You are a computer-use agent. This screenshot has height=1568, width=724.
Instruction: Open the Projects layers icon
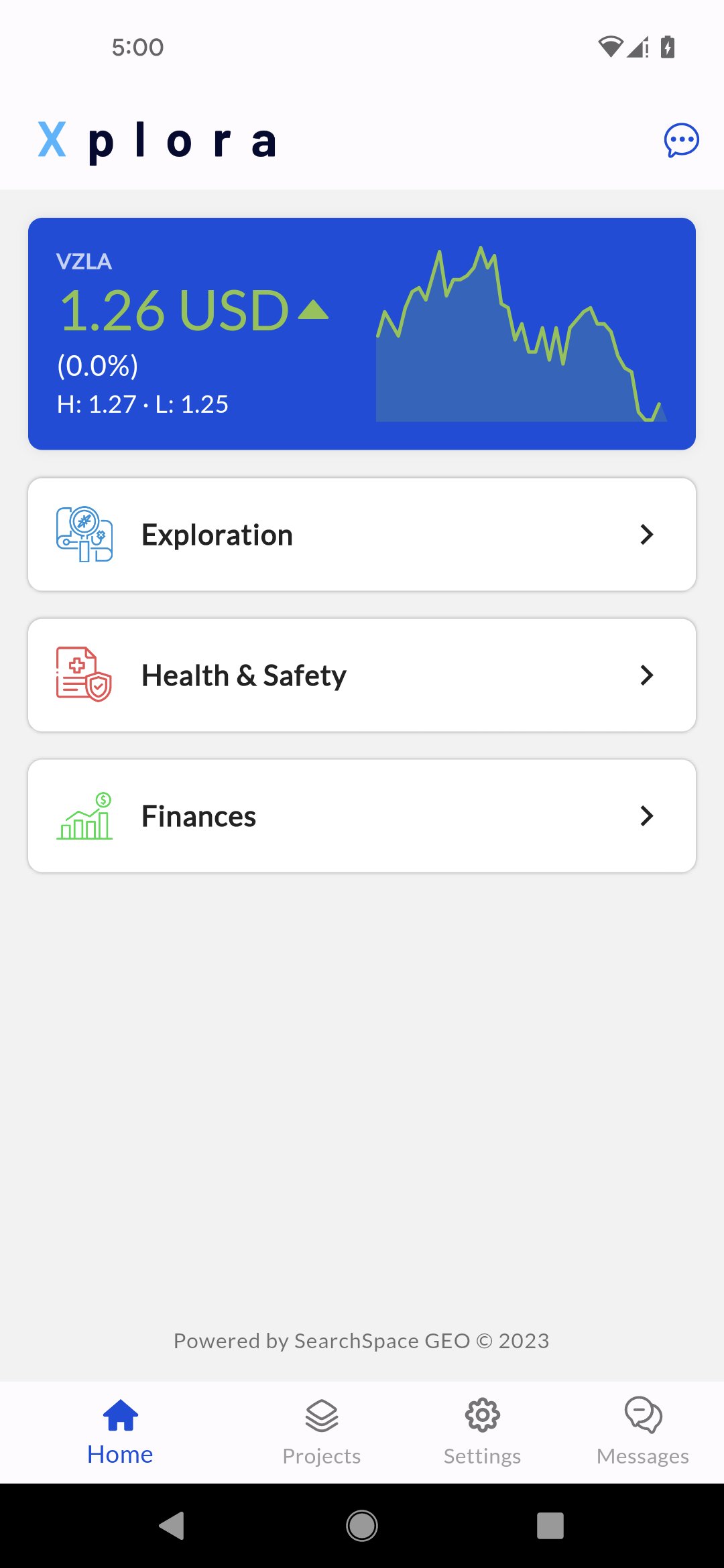pos(321,1414)
